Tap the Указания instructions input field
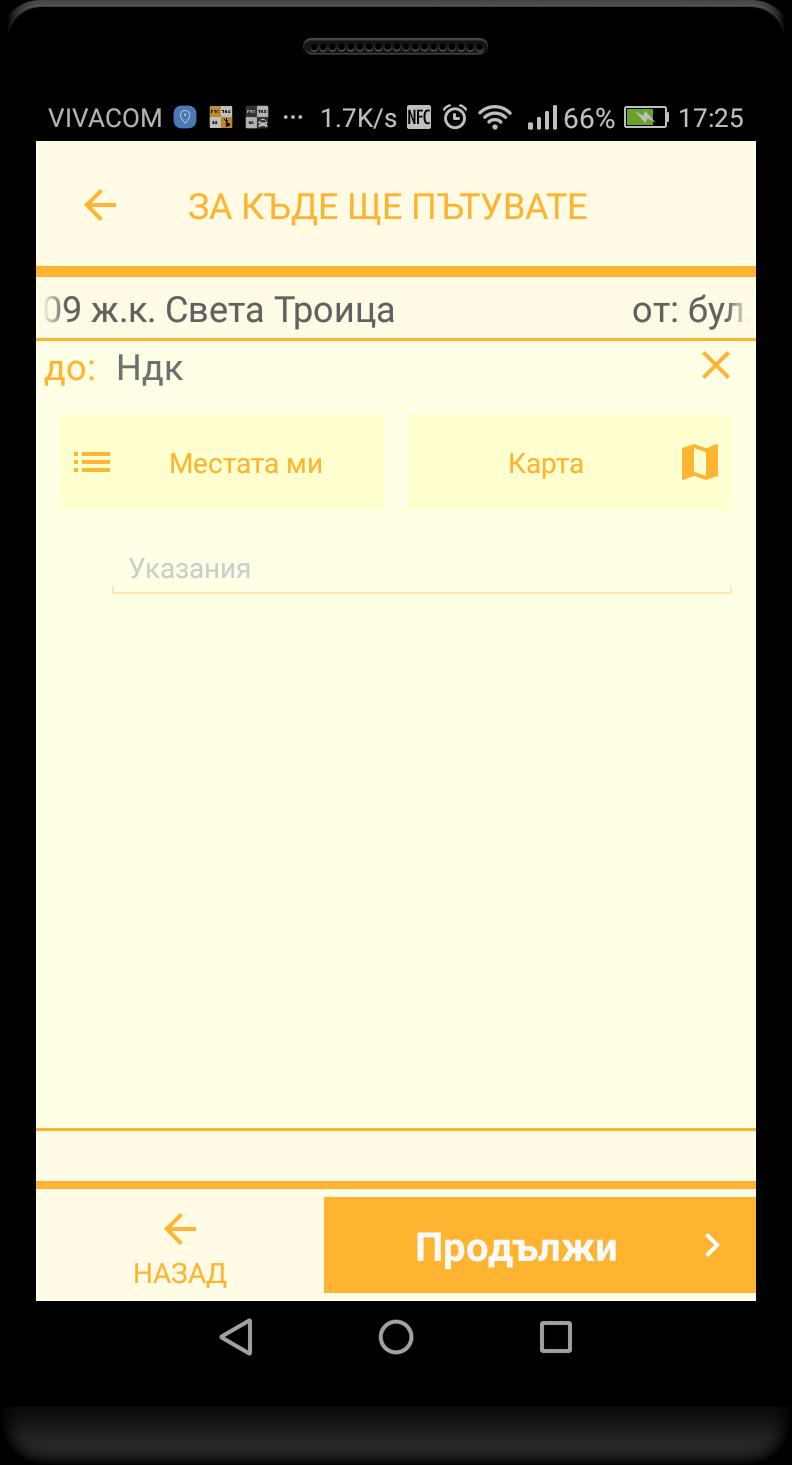The width and height of the screenshot is (792, 1465). tap(420, 568)
